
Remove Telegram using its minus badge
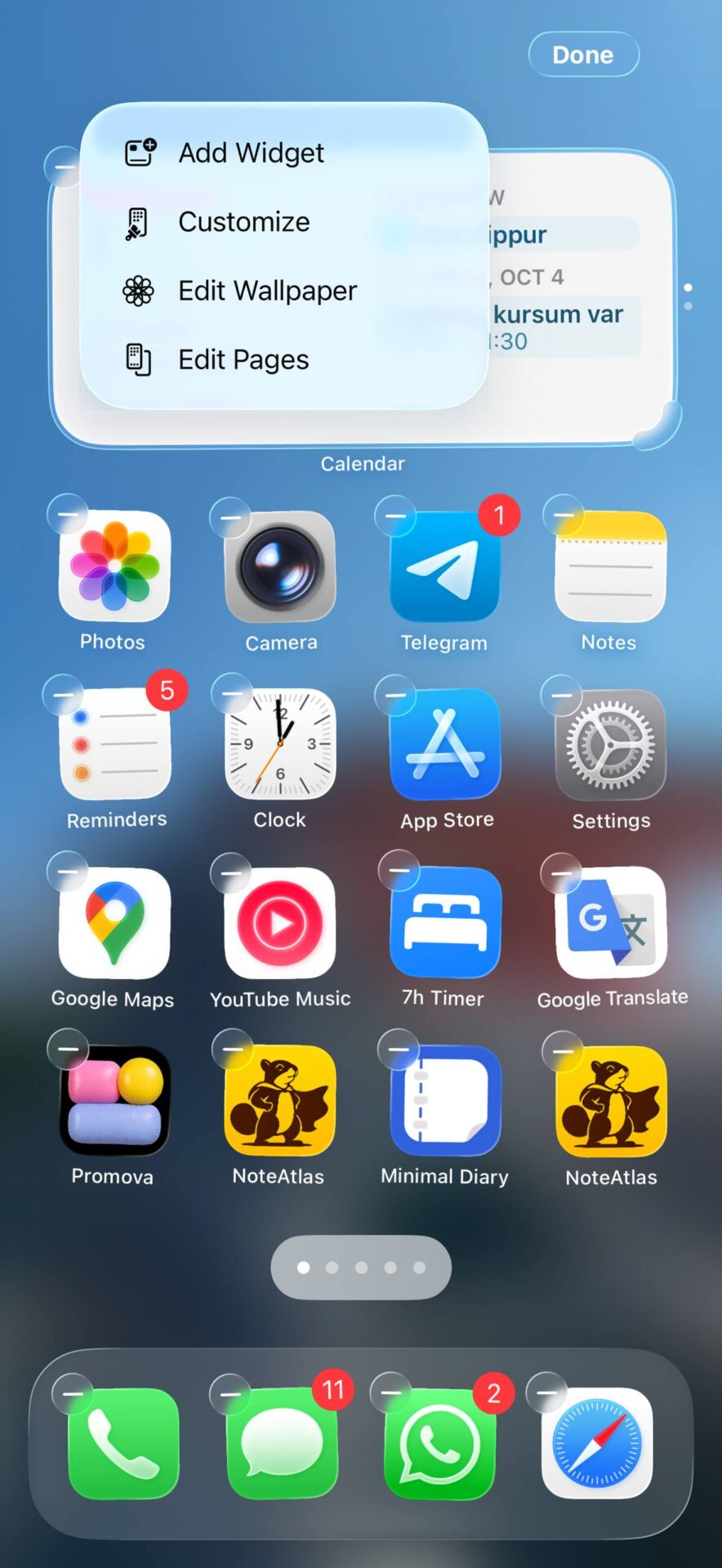pos(395,516)
